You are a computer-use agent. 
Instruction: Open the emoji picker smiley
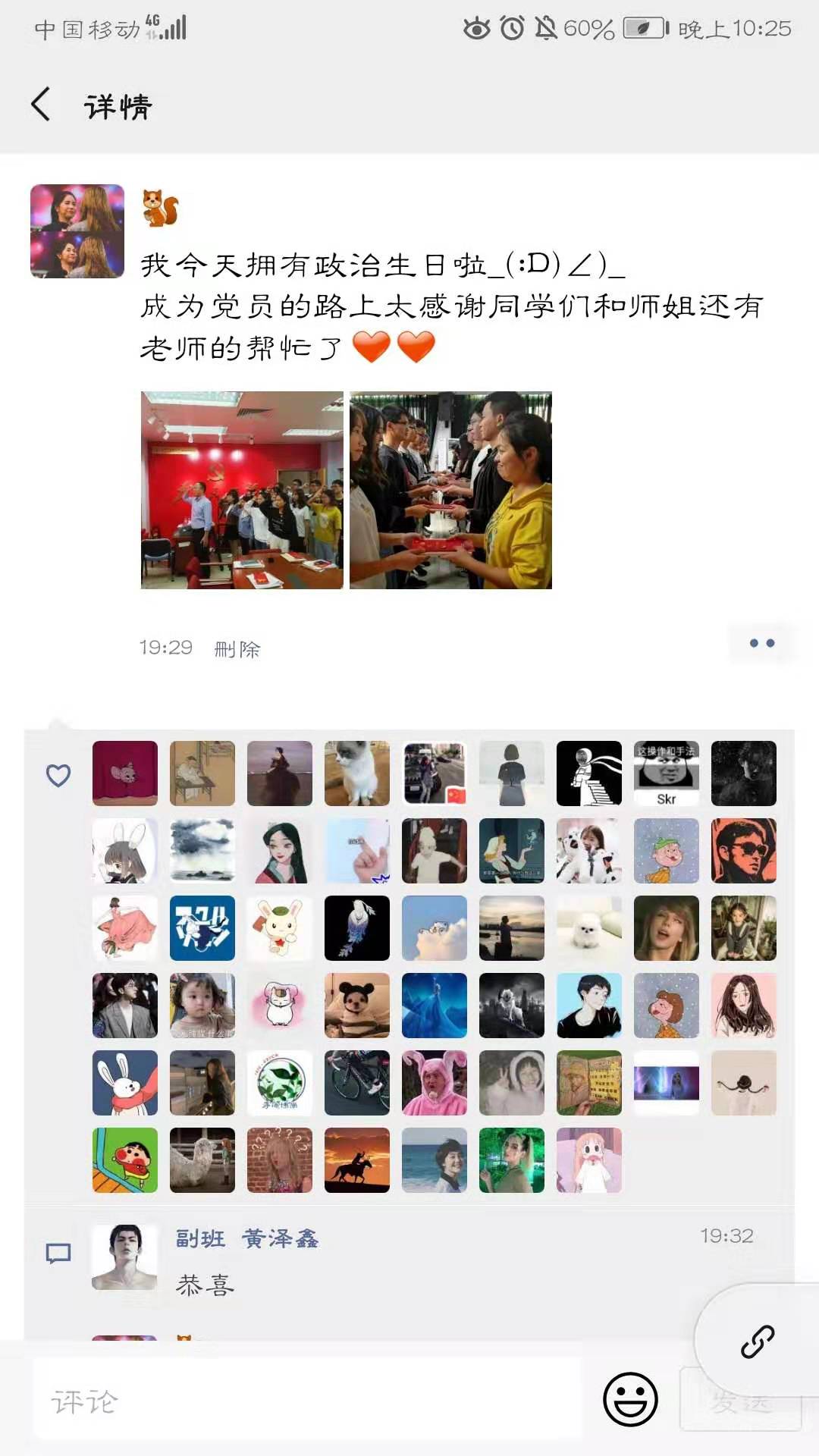click(630, 1399)
